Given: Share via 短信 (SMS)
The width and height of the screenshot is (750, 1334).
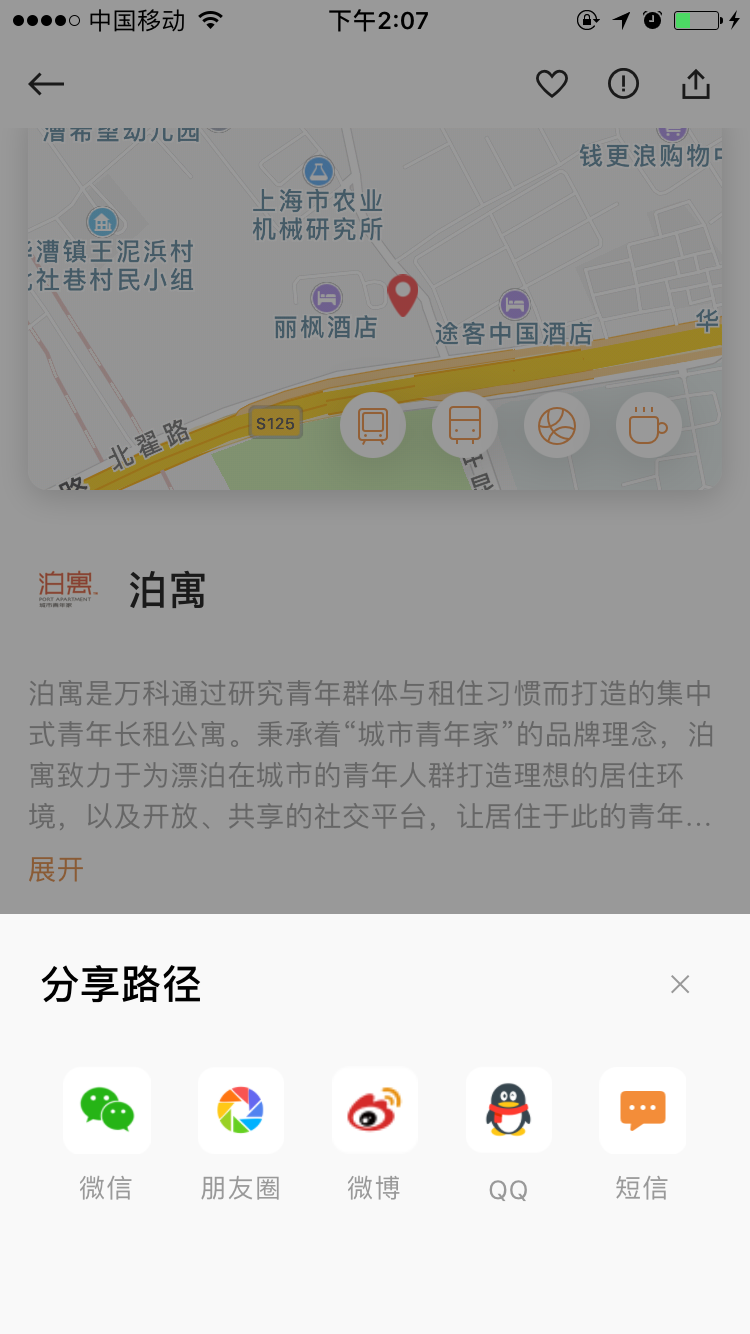Looking at the screenshot, I should coord(643,1110).
